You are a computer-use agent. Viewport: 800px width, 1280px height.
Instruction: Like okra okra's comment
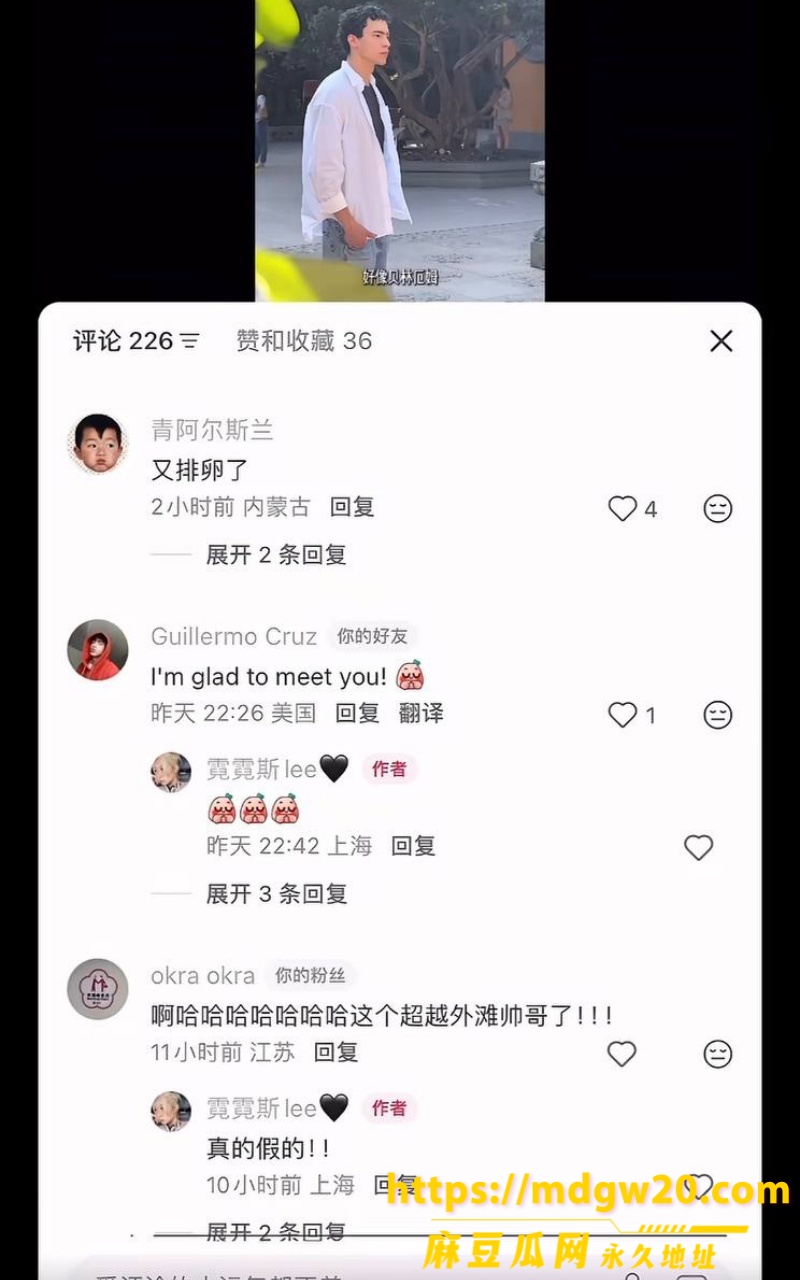click(622, 1054)
